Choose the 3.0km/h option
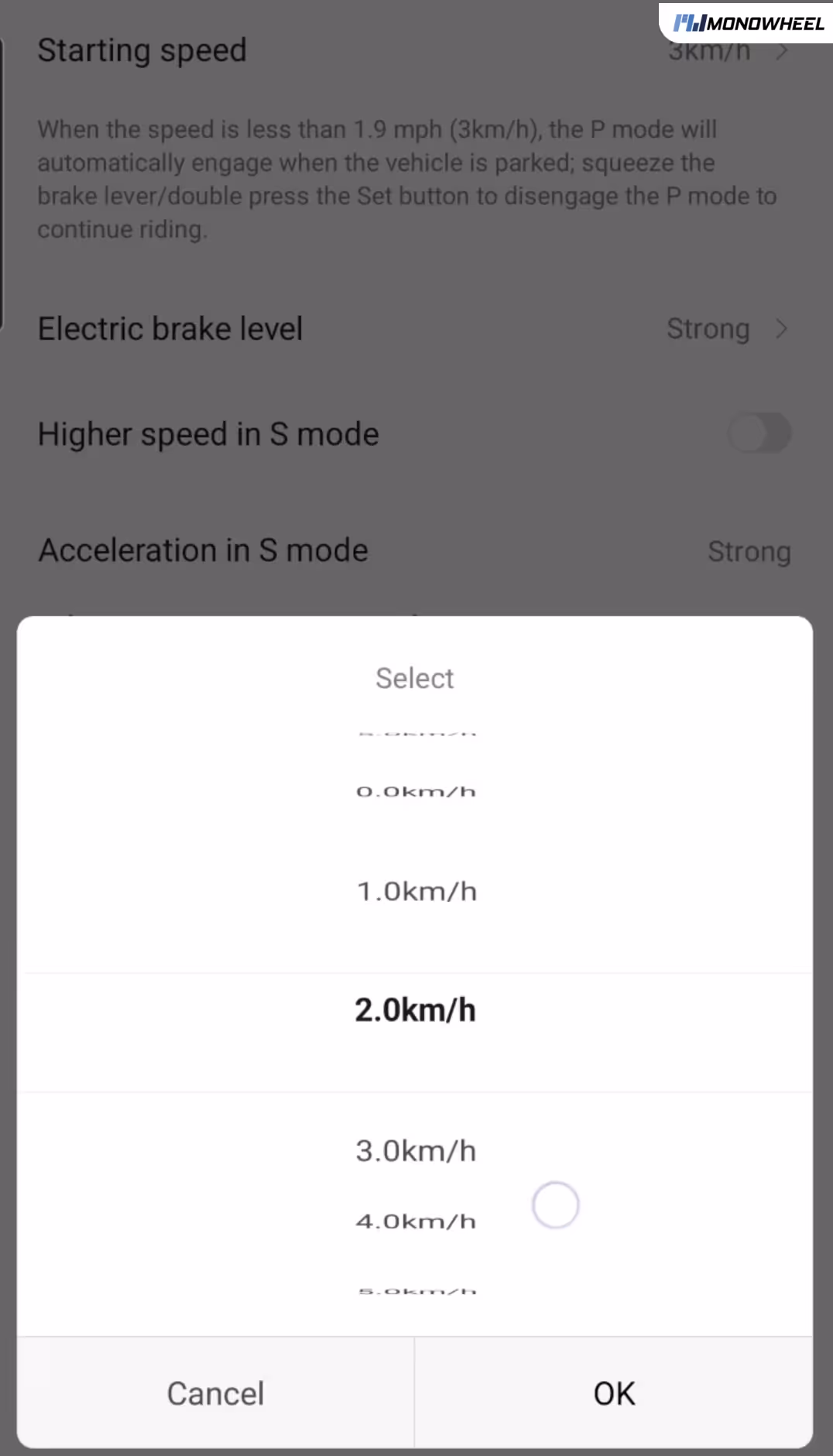Viewport: 833px width, 1456px height. click(x=416, y=1151)
